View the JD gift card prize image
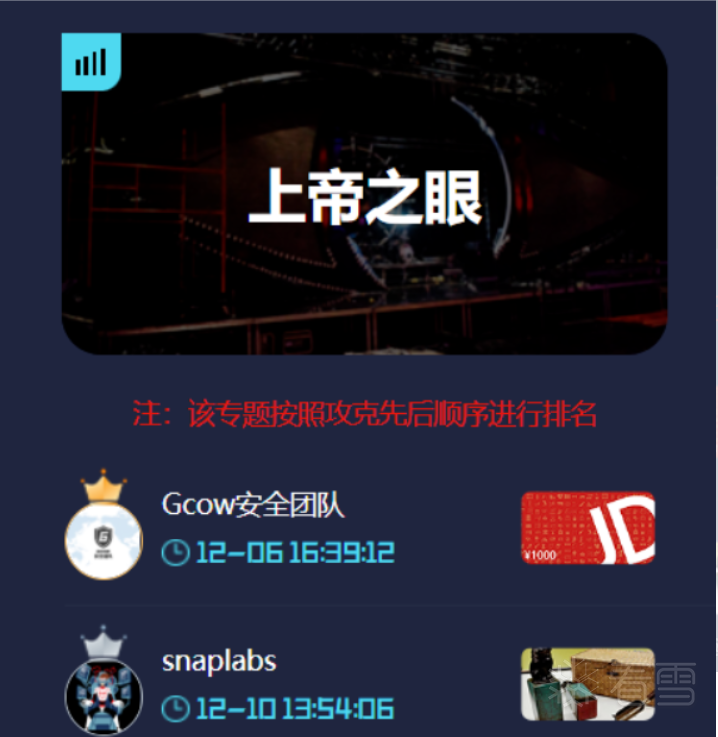718x737 pixels. [x=588, y=528]
